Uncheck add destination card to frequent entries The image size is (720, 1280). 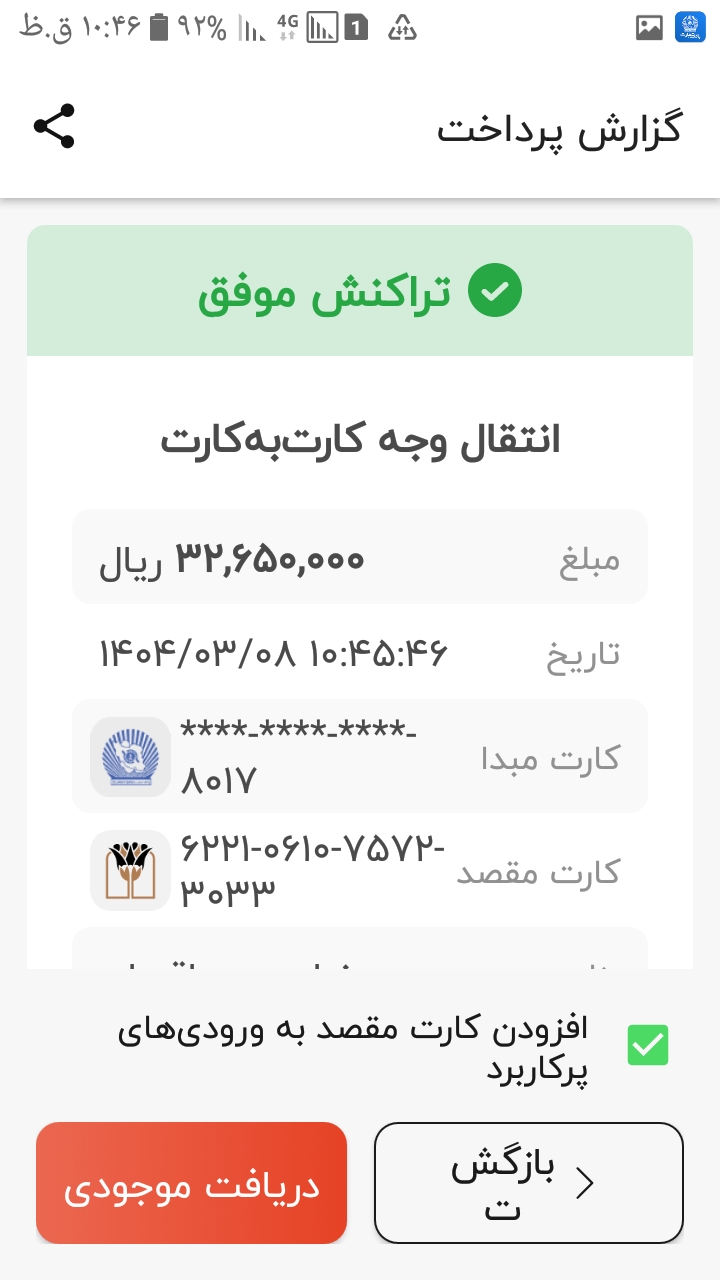[x=647, y=1045]
